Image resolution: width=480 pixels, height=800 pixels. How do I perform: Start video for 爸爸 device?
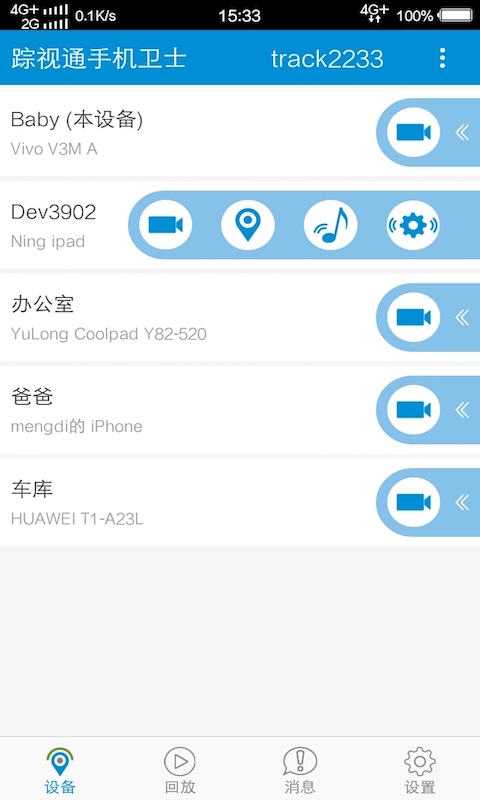click(x=413, y=410)
